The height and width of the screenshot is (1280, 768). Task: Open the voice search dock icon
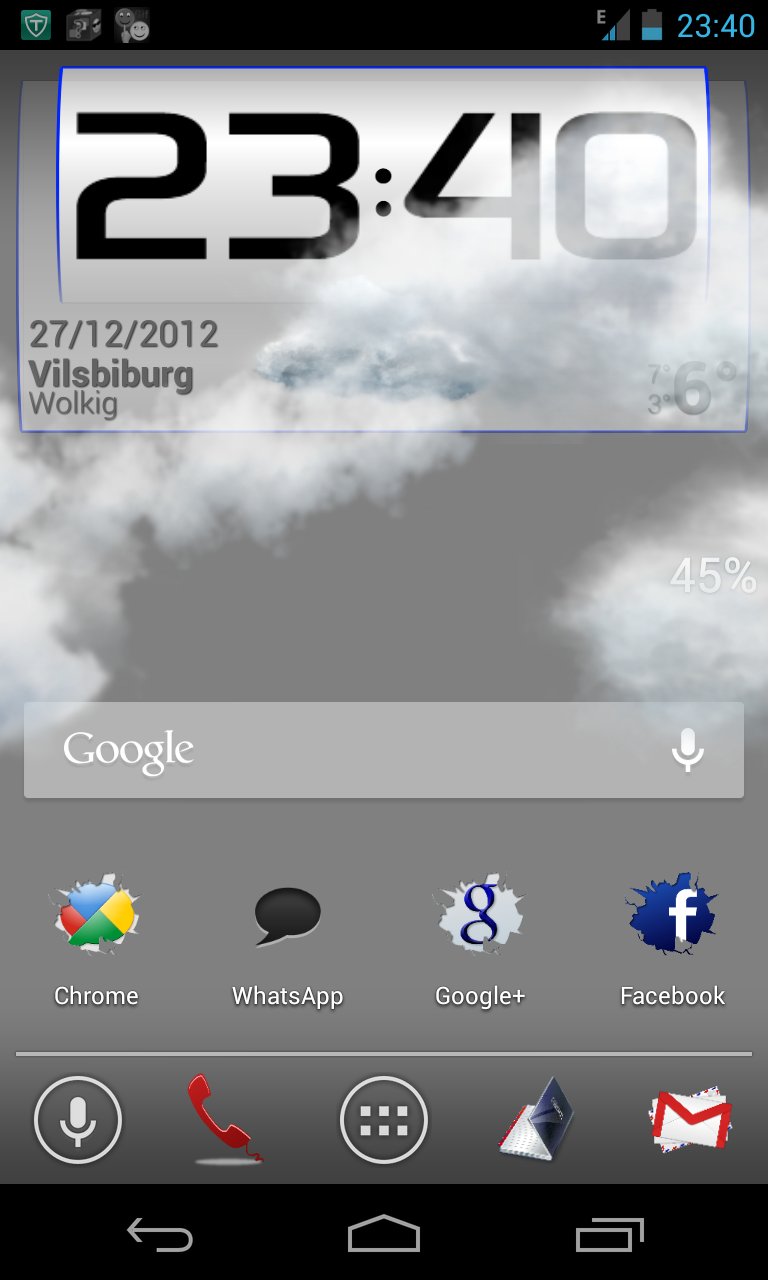(78, 1120)
